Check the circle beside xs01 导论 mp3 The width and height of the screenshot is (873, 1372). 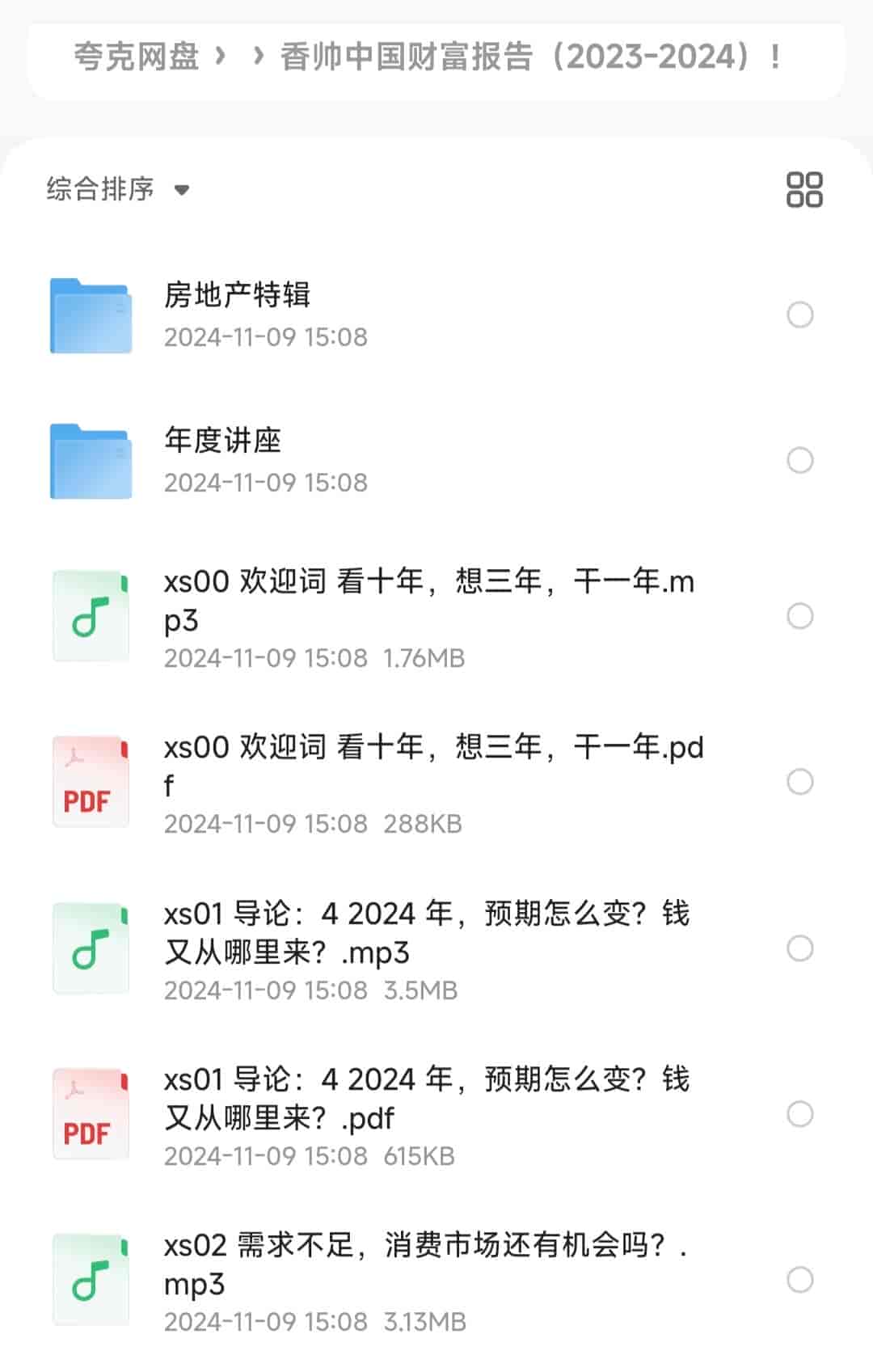pos(800,948)
